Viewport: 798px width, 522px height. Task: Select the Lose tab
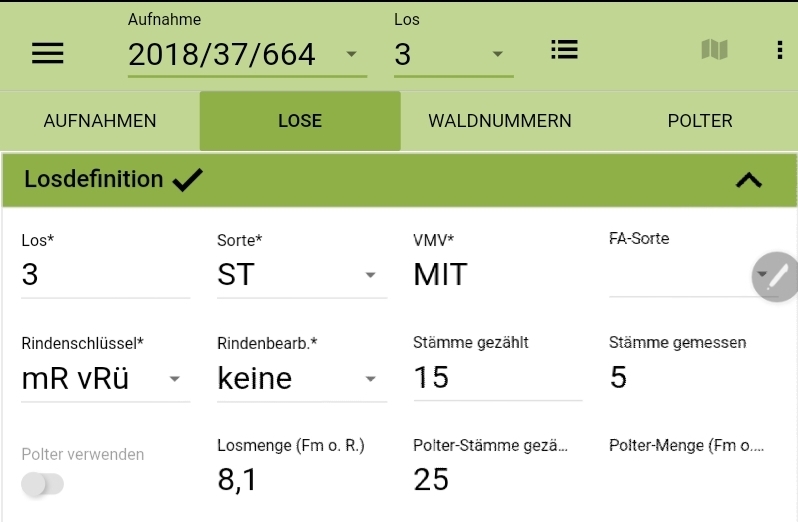tap(300, 121)
